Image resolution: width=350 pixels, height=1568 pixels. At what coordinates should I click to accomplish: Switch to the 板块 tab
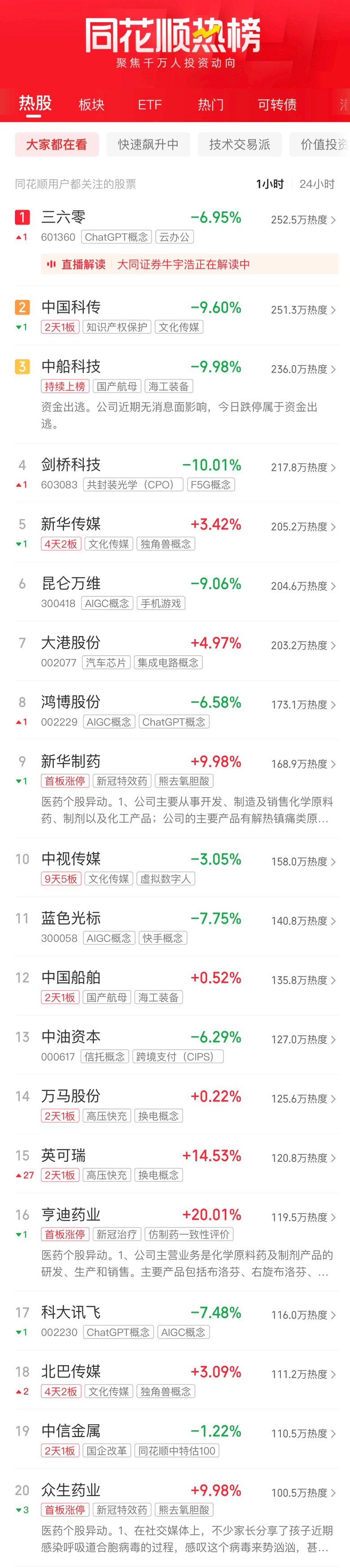(92, 105)
